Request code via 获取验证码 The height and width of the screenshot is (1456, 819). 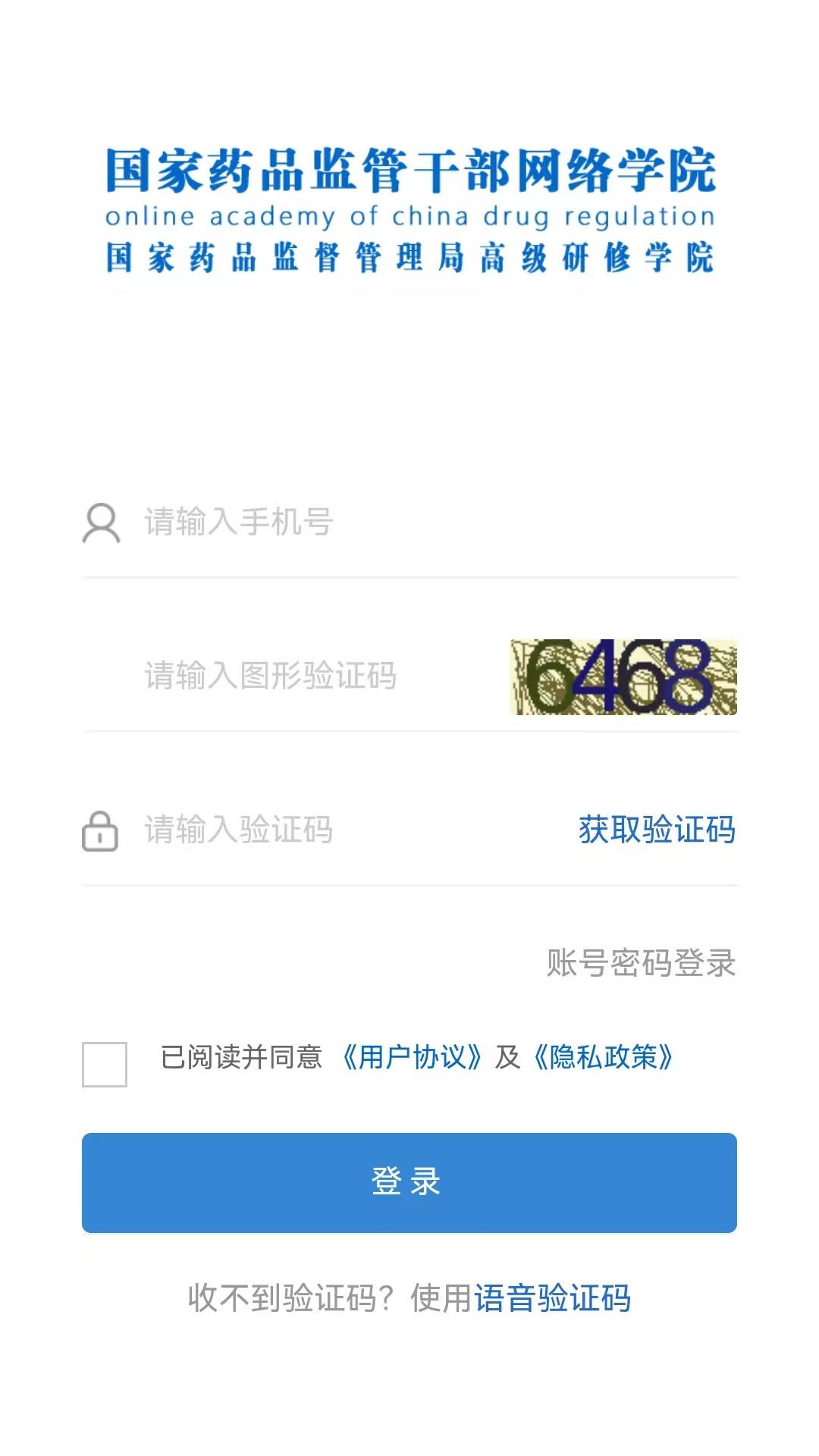coord(657,830)
